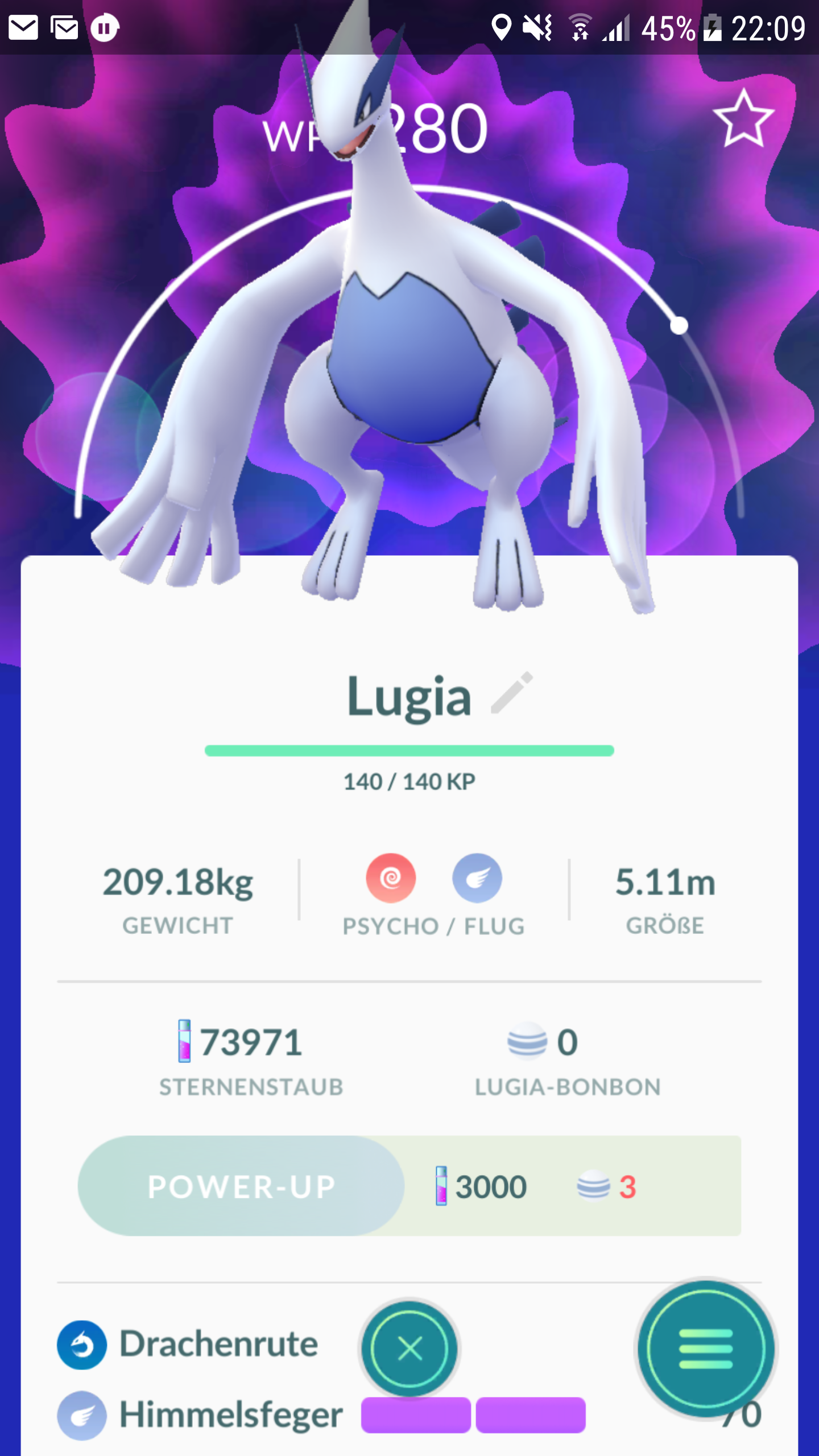Open the round hamburger menu button
The image size is (819, 1456).
pyautogui.click(x=706, y=1349)
